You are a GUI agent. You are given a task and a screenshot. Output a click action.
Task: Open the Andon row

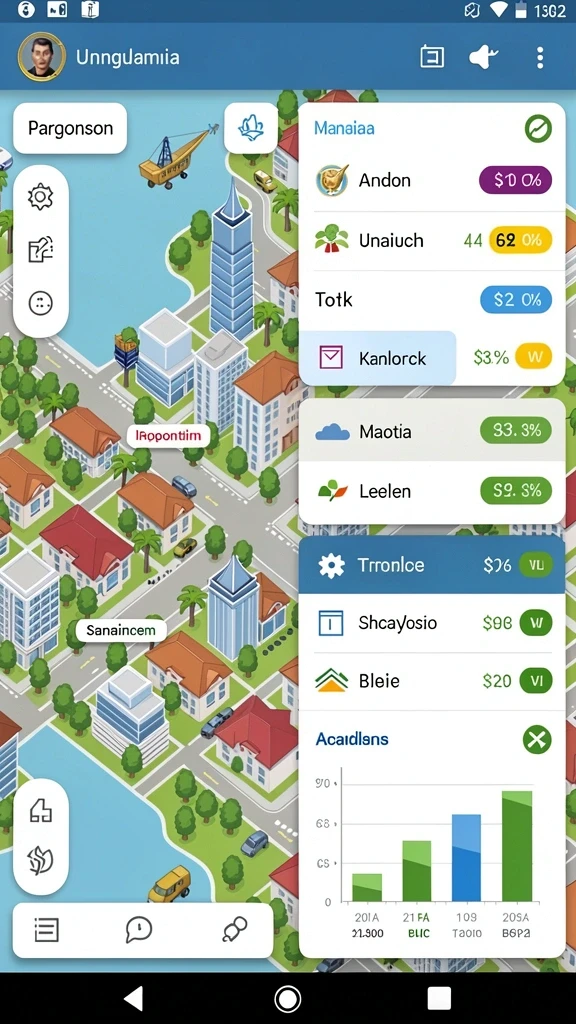click(x=432, y=180)
